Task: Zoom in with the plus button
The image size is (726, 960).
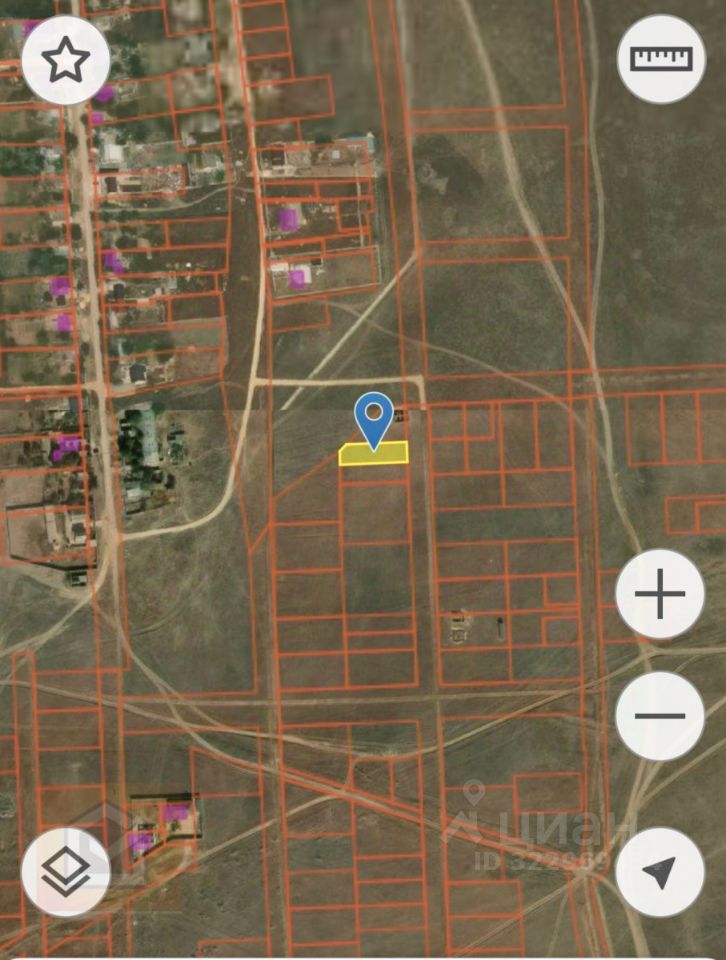Action: 659,597
